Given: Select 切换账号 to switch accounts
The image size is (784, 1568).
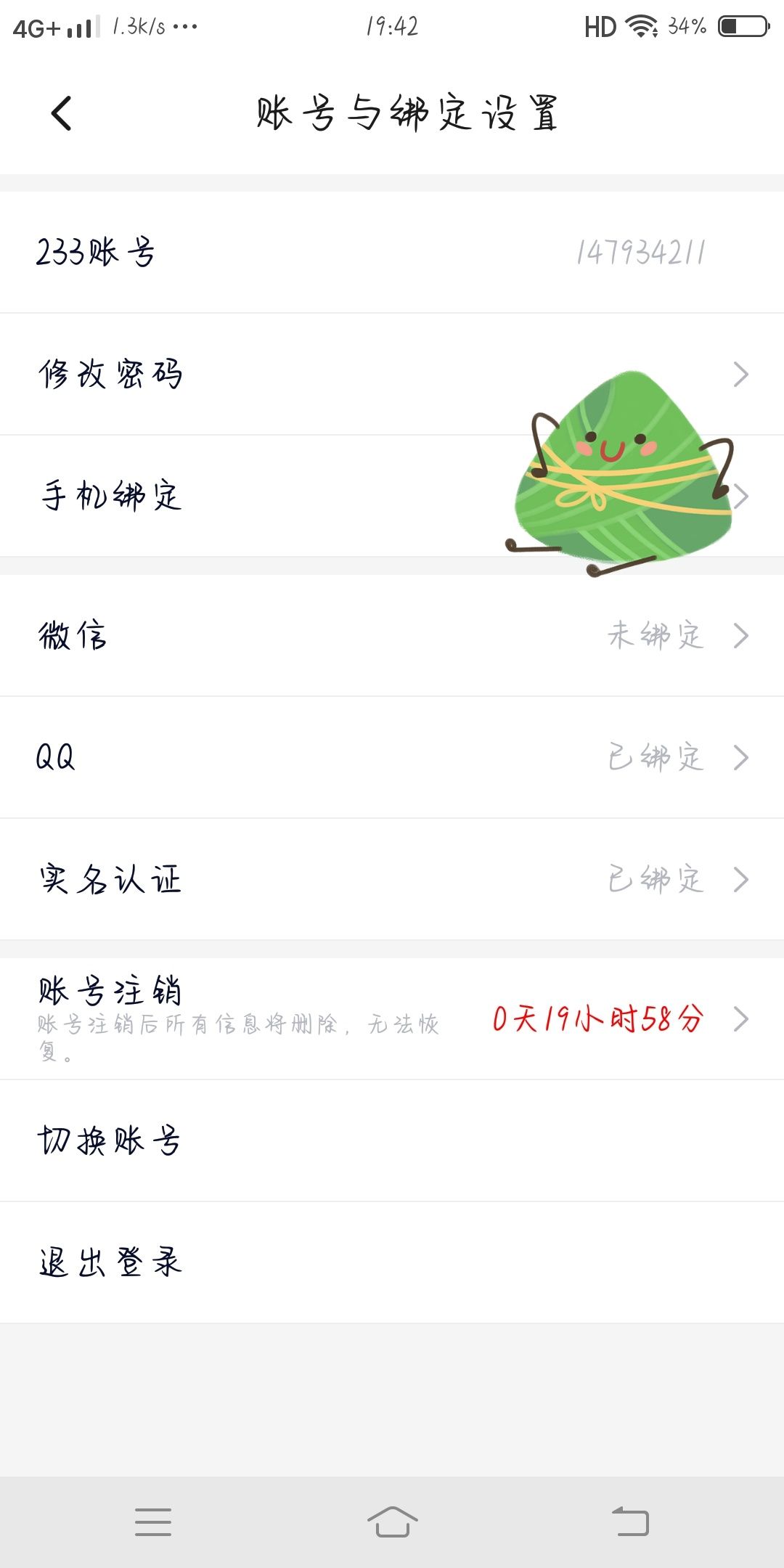Looking at the screenshot, I should pyautogui.click(x=392, y=1140).
